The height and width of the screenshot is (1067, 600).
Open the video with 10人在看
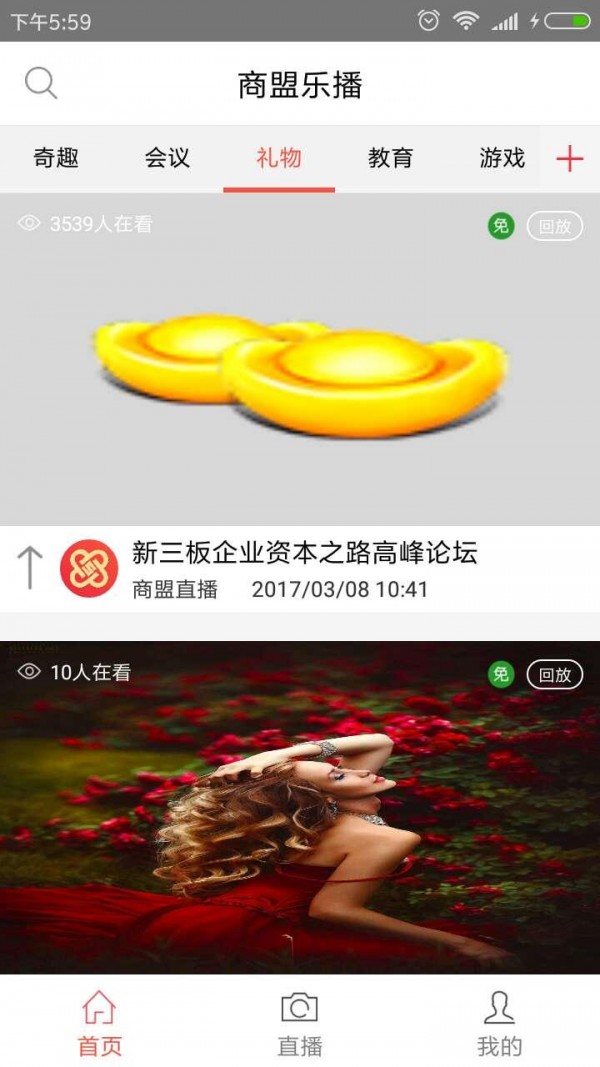pyautogui.click(x=300, y=810)
